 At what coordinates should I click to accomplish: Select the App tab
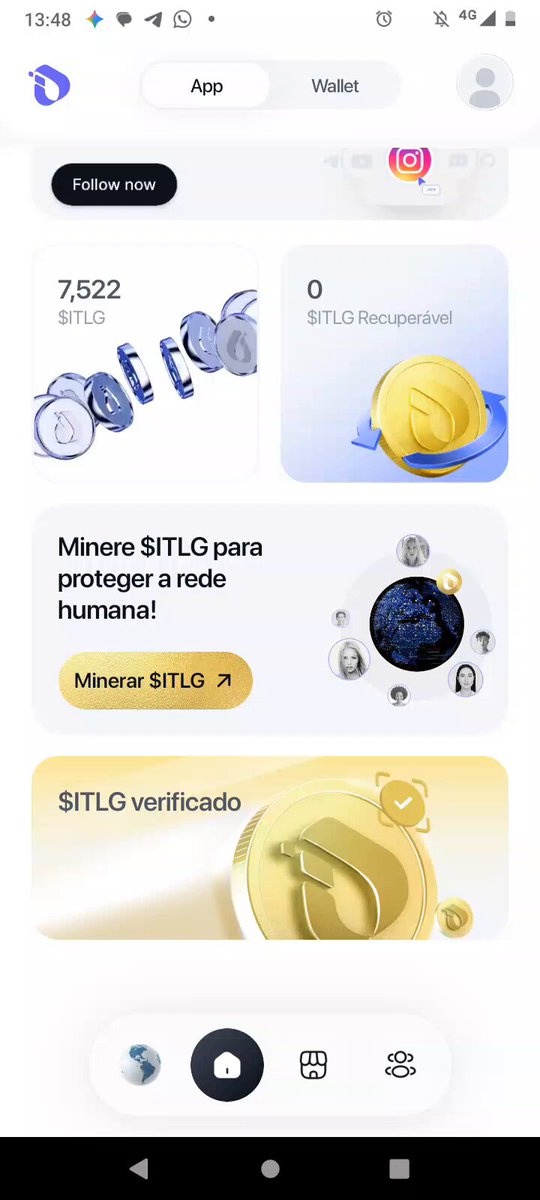(206, 86)
